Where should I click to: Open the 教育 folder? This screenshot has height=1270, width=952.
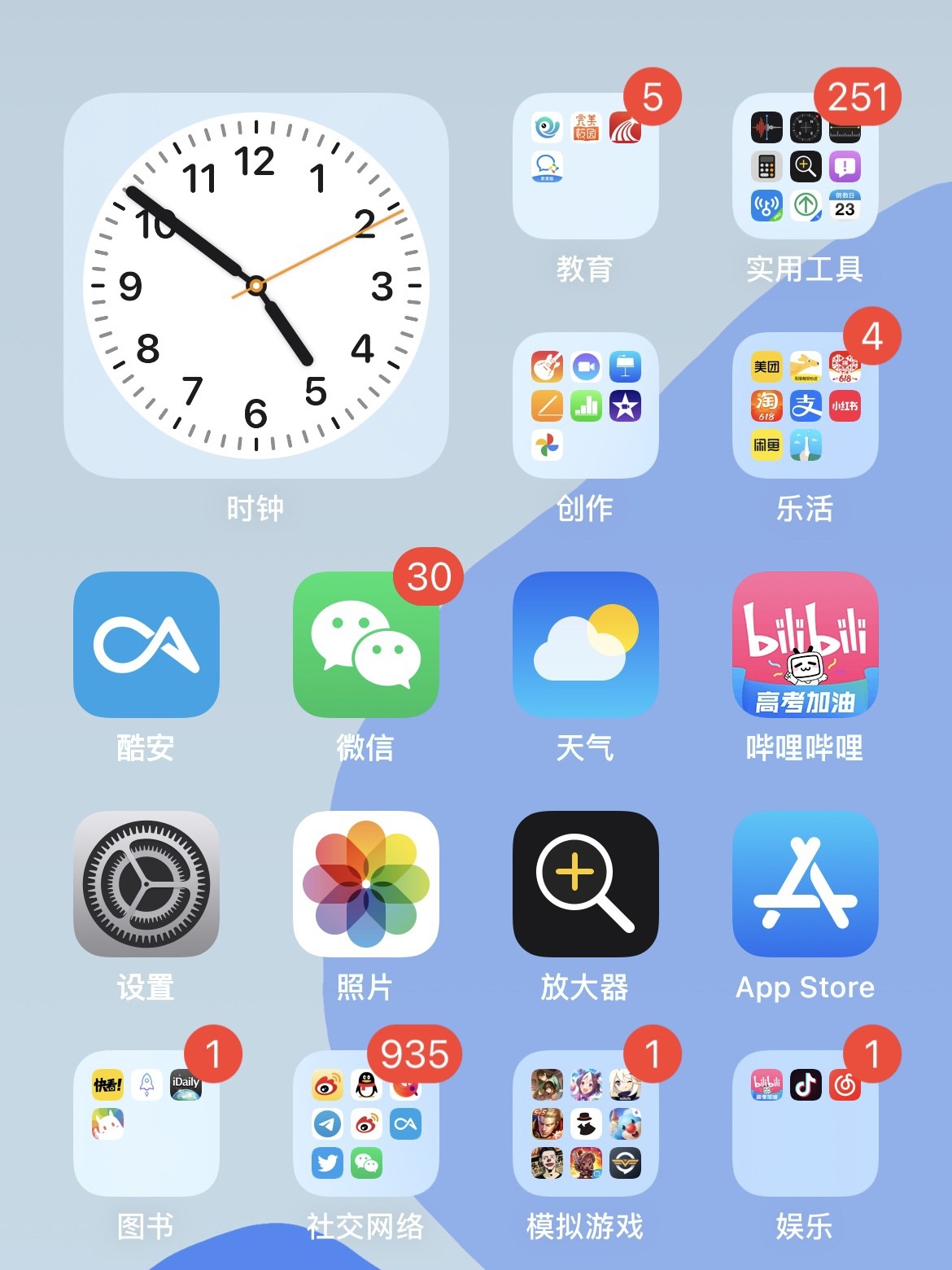585,166
